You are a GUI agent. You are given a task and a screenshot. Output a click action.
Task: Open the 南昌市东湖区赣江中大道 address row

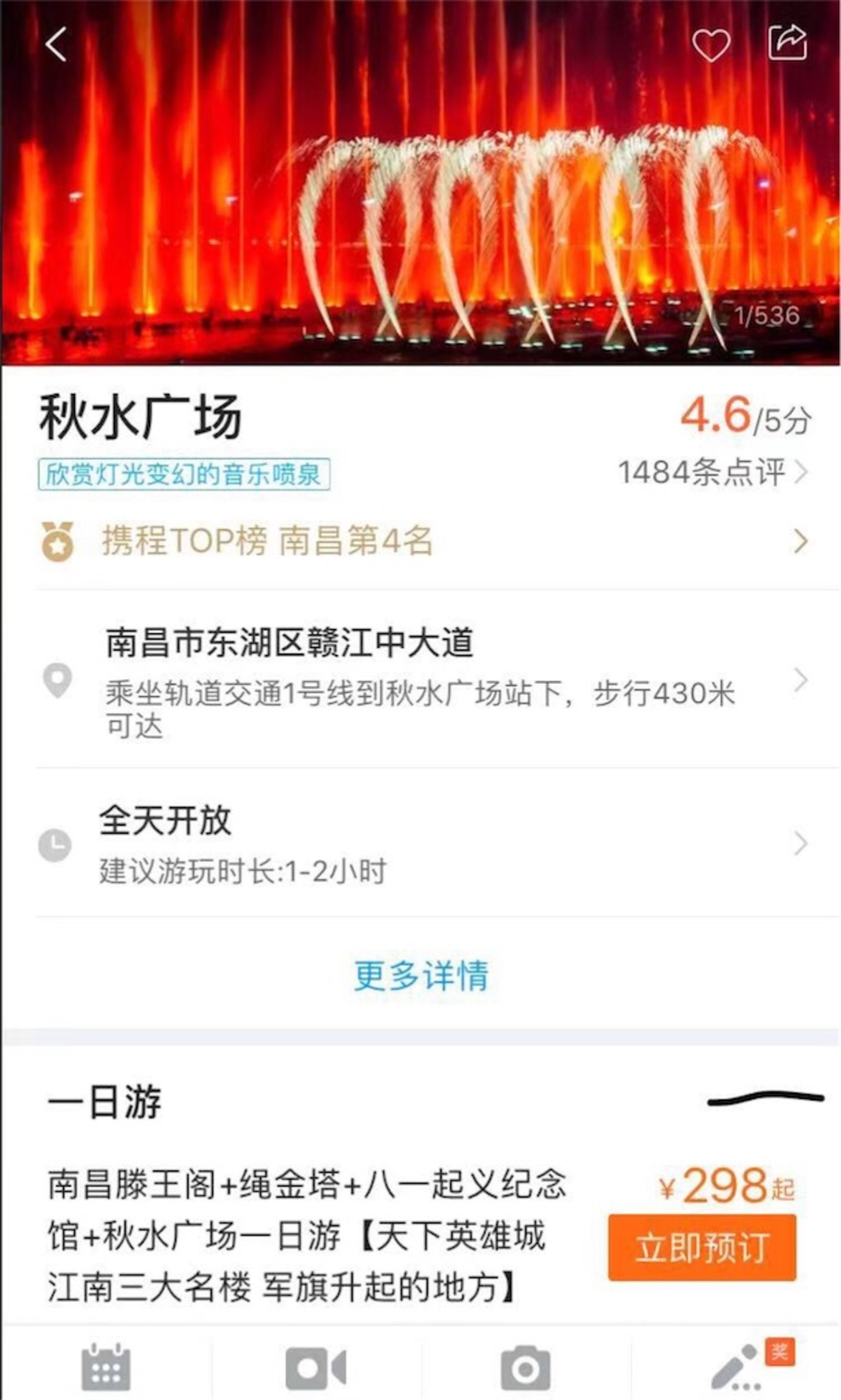click(x=420, y=679)
